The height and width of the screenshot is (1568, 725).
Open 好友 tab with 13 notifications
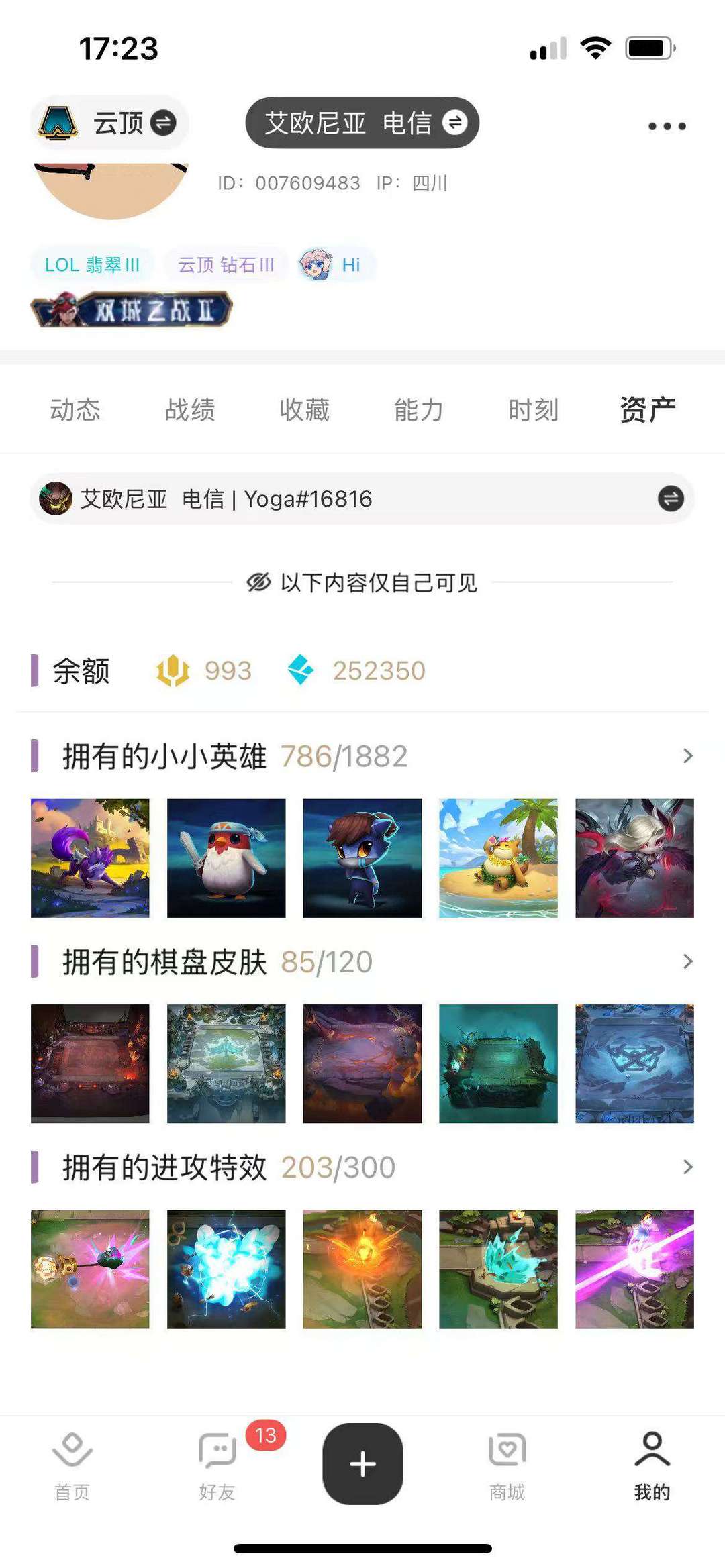pyautogui.click(x=217, y=1465)
